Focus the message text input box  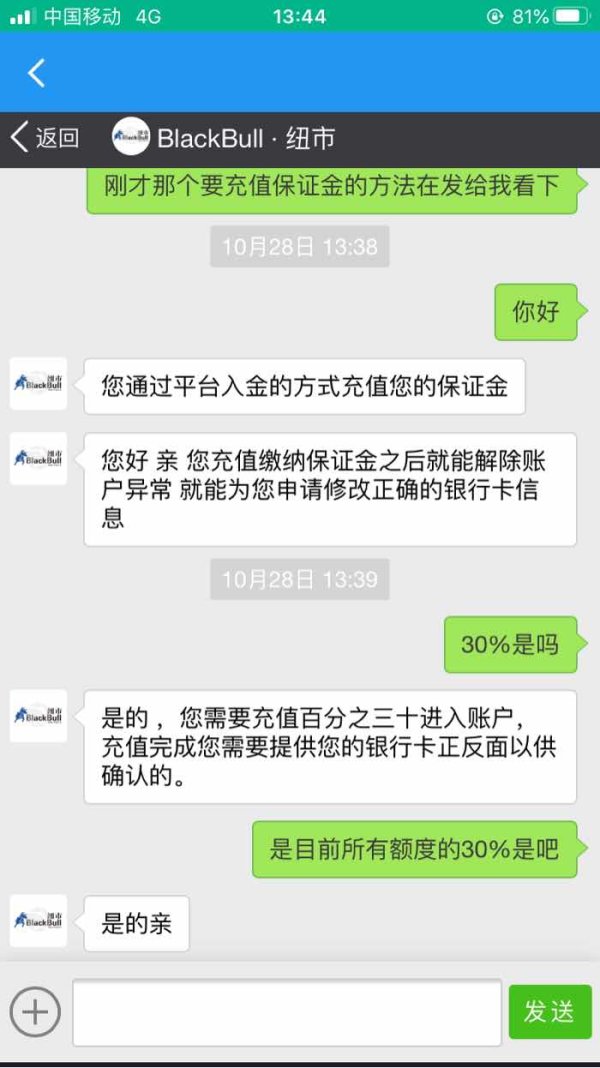click(x=287, y=1012)
